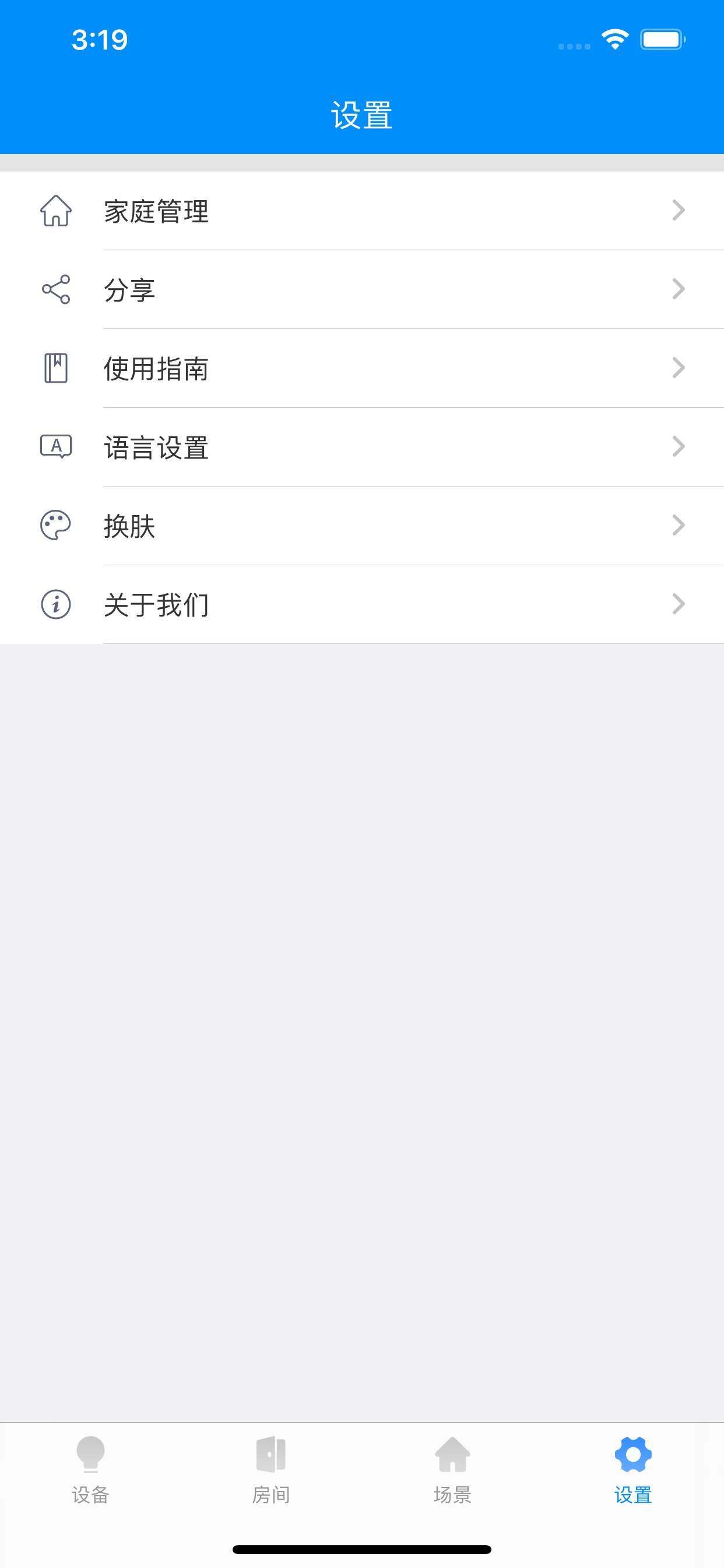Open 家庭管理 (family management)
This screenshot has width=724, height=1568.
click(362, 211)
